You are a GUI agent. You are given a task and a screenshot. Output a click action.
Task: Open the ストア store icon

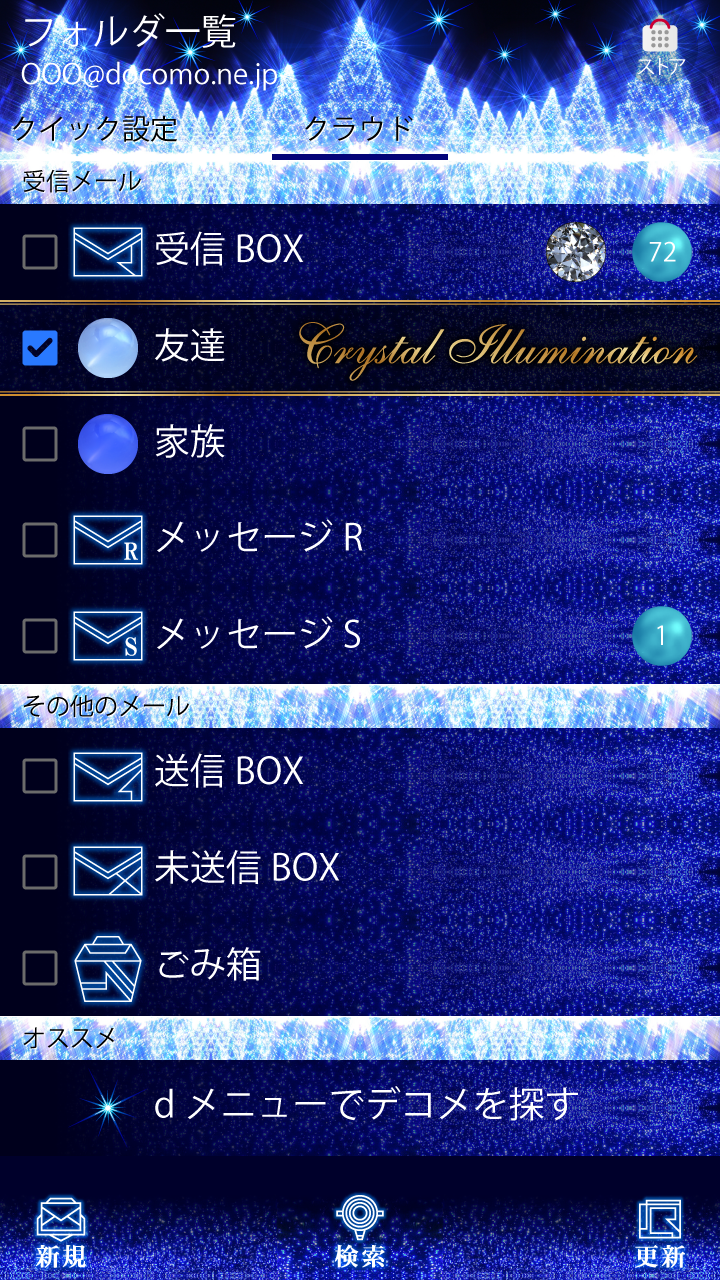point(660,47)
